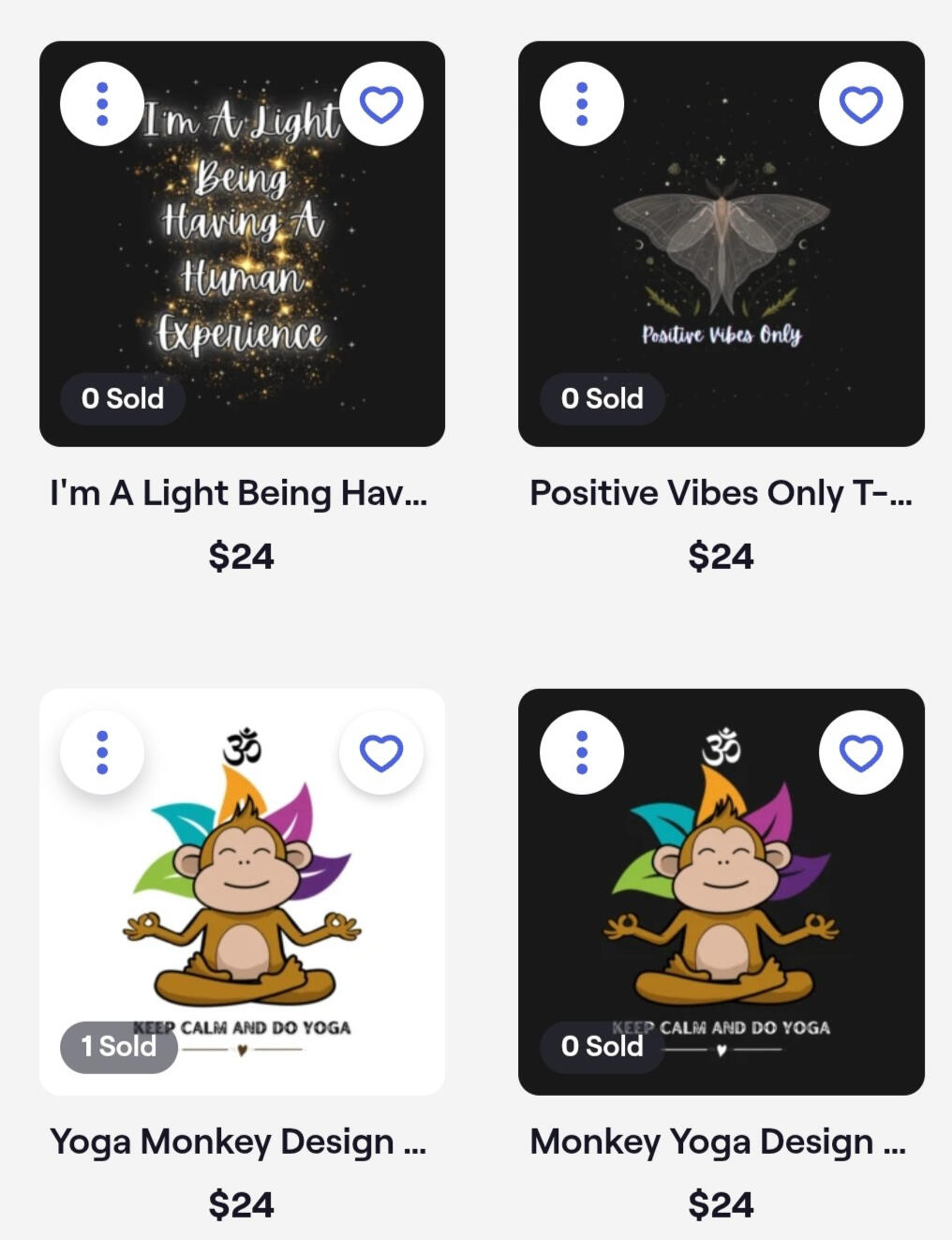This screenshot has height=1240, width=952.
Task: Add Yoga Monkey Design to favorites
Action: point(381,753)
